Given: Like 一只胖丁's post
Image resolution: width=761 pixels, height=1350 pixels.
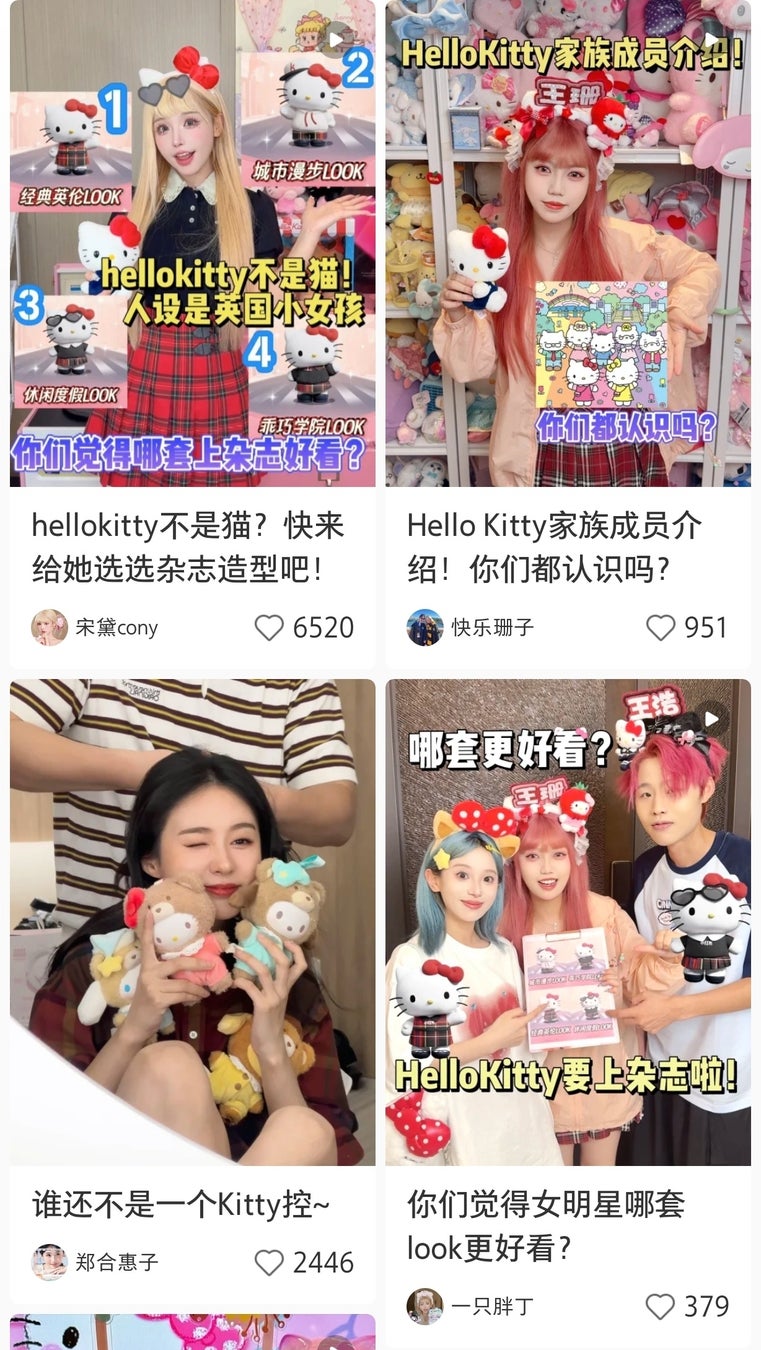Looking at the screenshot, I should [x=661, y=1306].
